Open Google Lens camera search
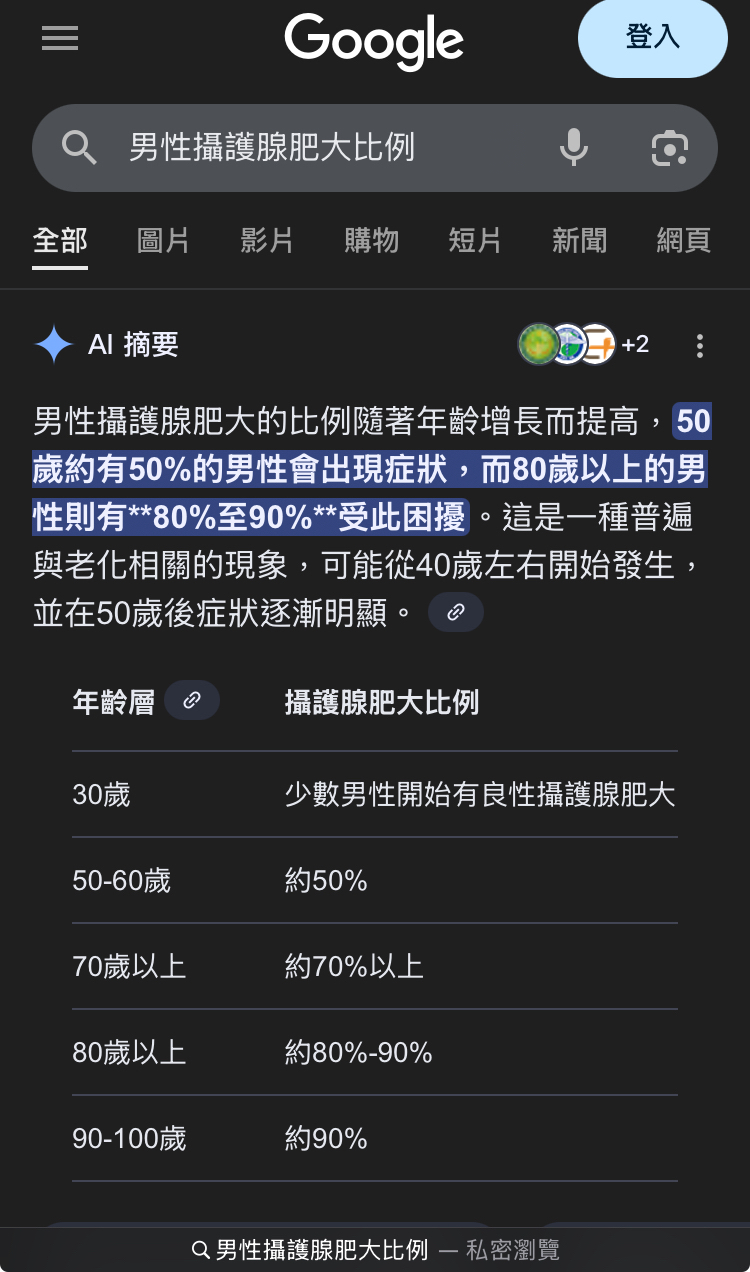 click(x=669, y=148)
